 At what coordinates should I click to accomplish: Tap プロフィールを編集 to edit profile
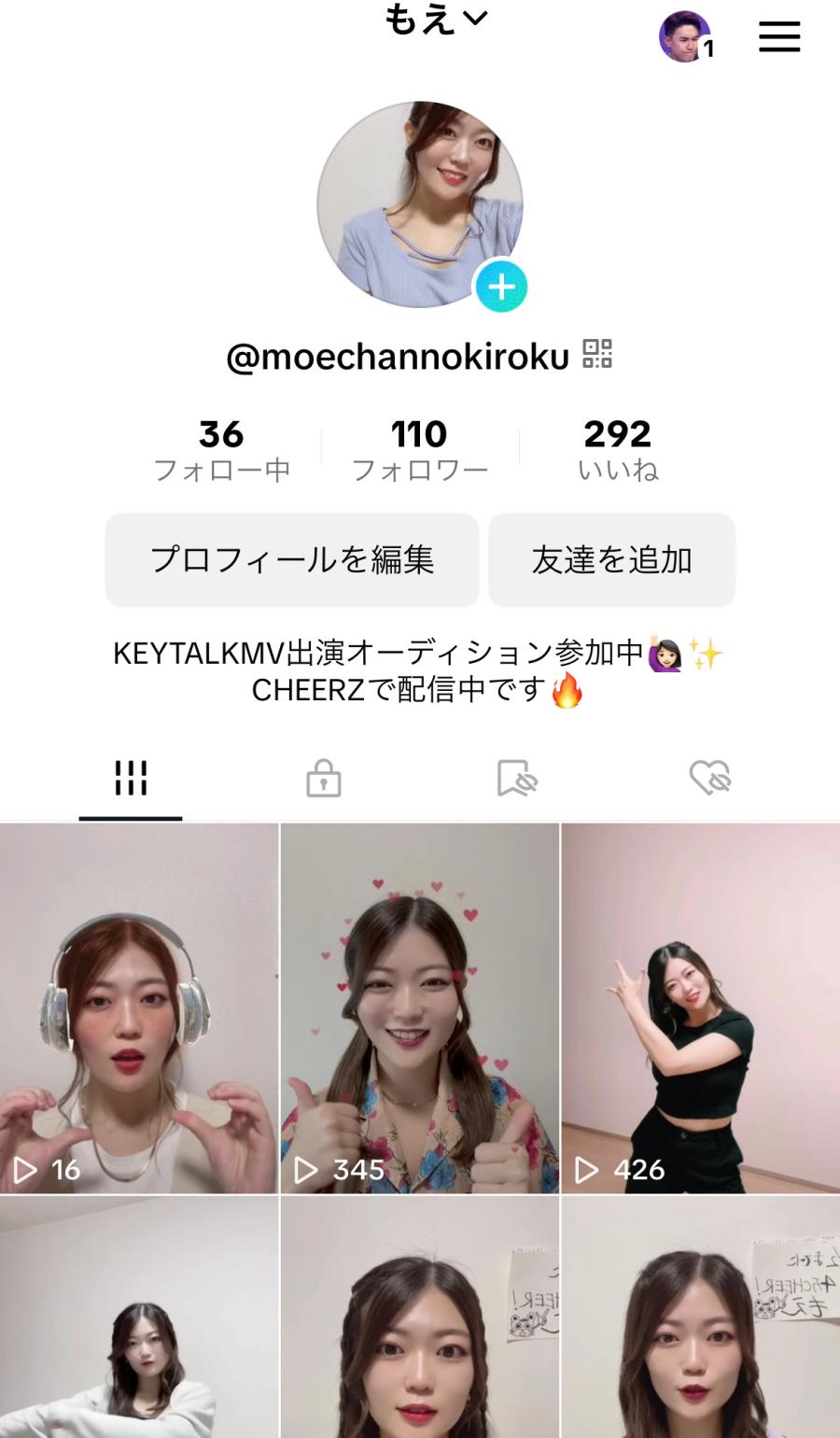(x=292, y=559)
